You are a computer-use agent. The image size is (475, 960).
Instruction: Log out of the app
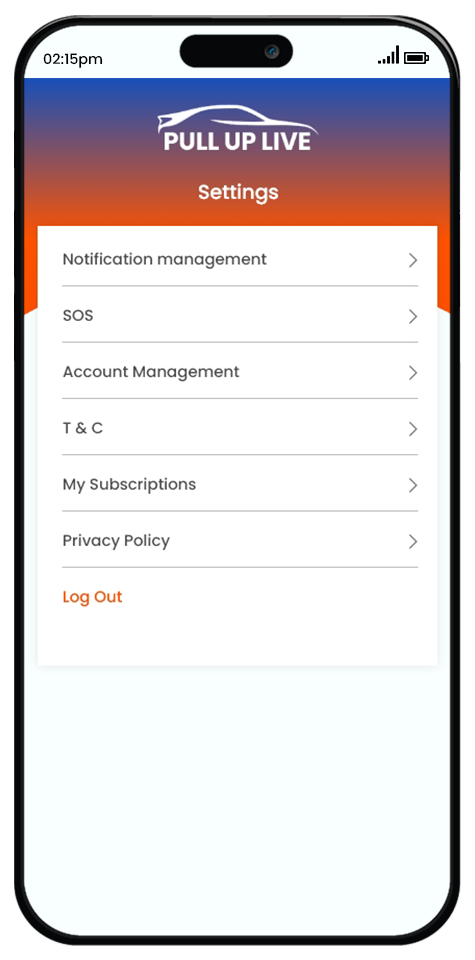tap(92, 597)
